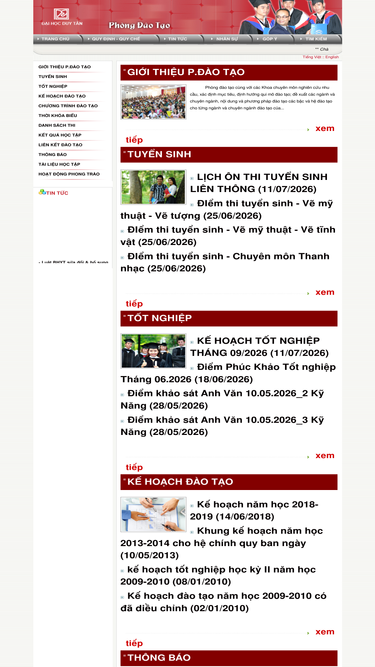Open THỜI KHÓA BIỂU in the sidebar
The width and height of the screenshot is (375, 667).
click(57, 115)
